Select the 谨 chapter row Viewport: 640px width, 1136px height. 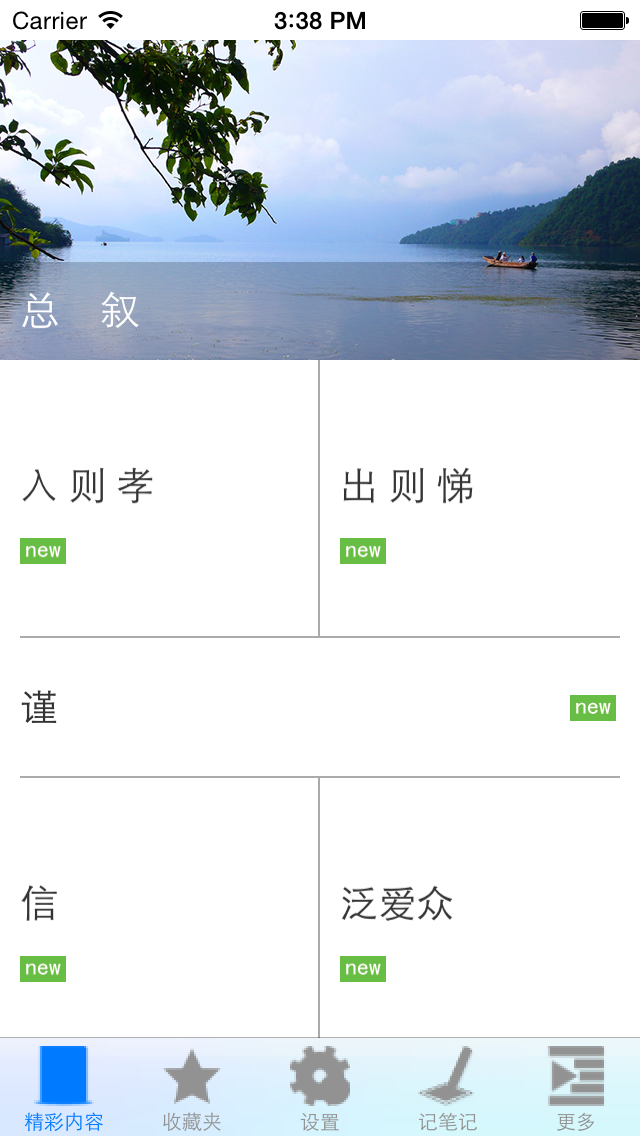320,708
